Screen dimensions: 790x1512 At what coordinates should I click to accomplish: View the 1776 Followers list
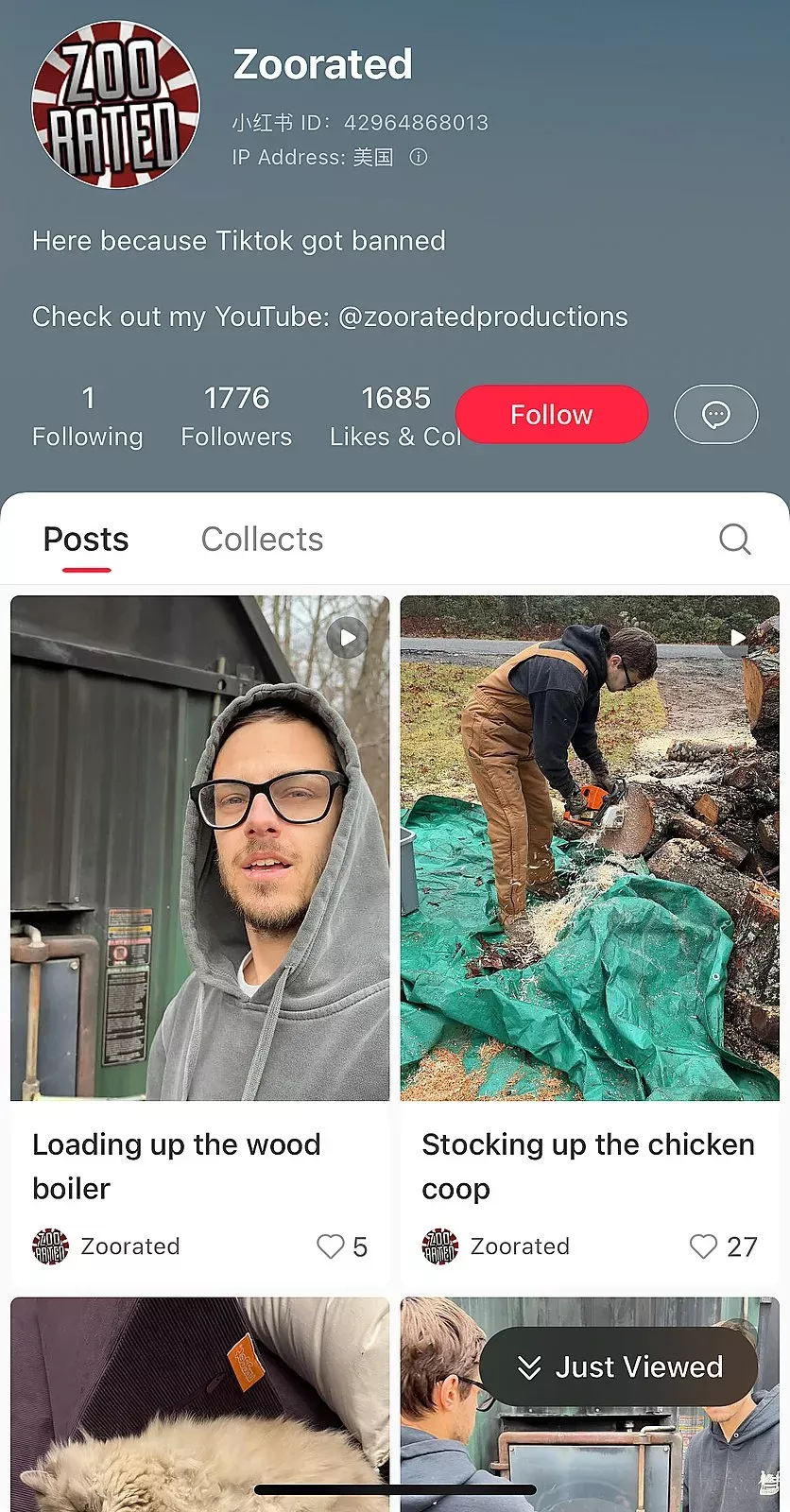click(x=236, y=416)
